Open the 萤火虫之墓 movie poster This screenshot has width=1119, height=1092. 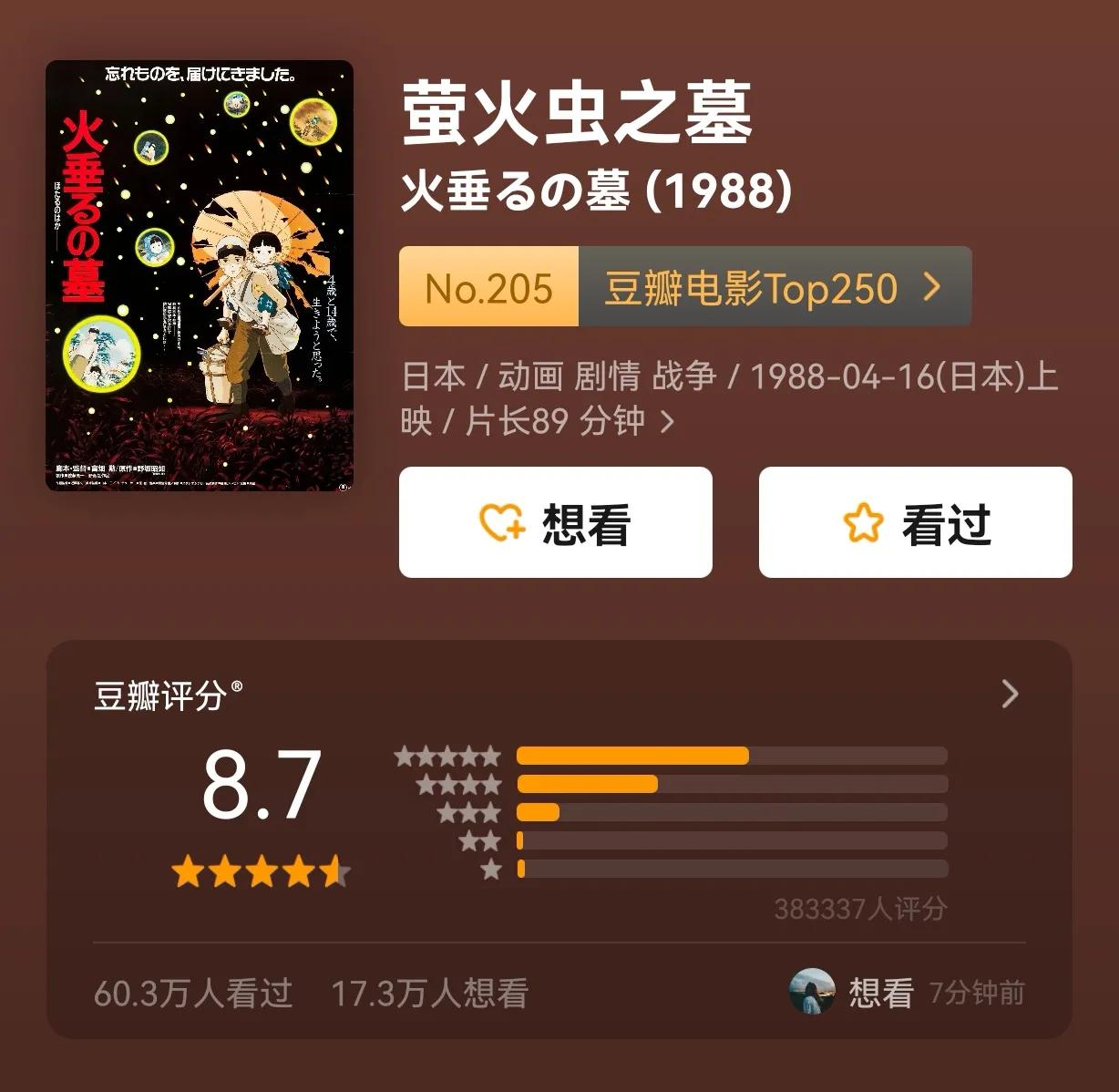(x=199, y=275)
